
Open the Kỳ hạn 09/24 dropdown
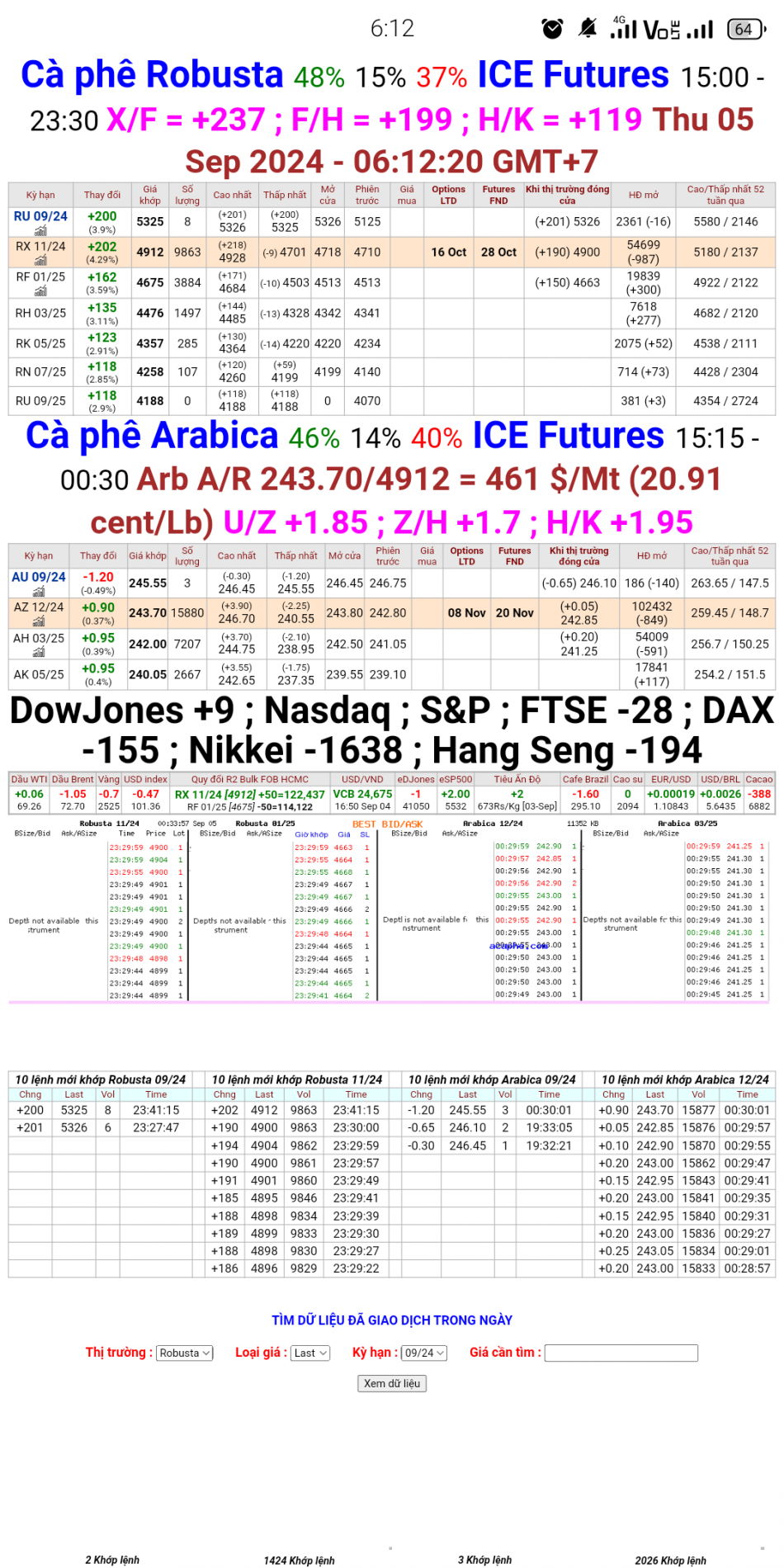tap(423, 1353)
